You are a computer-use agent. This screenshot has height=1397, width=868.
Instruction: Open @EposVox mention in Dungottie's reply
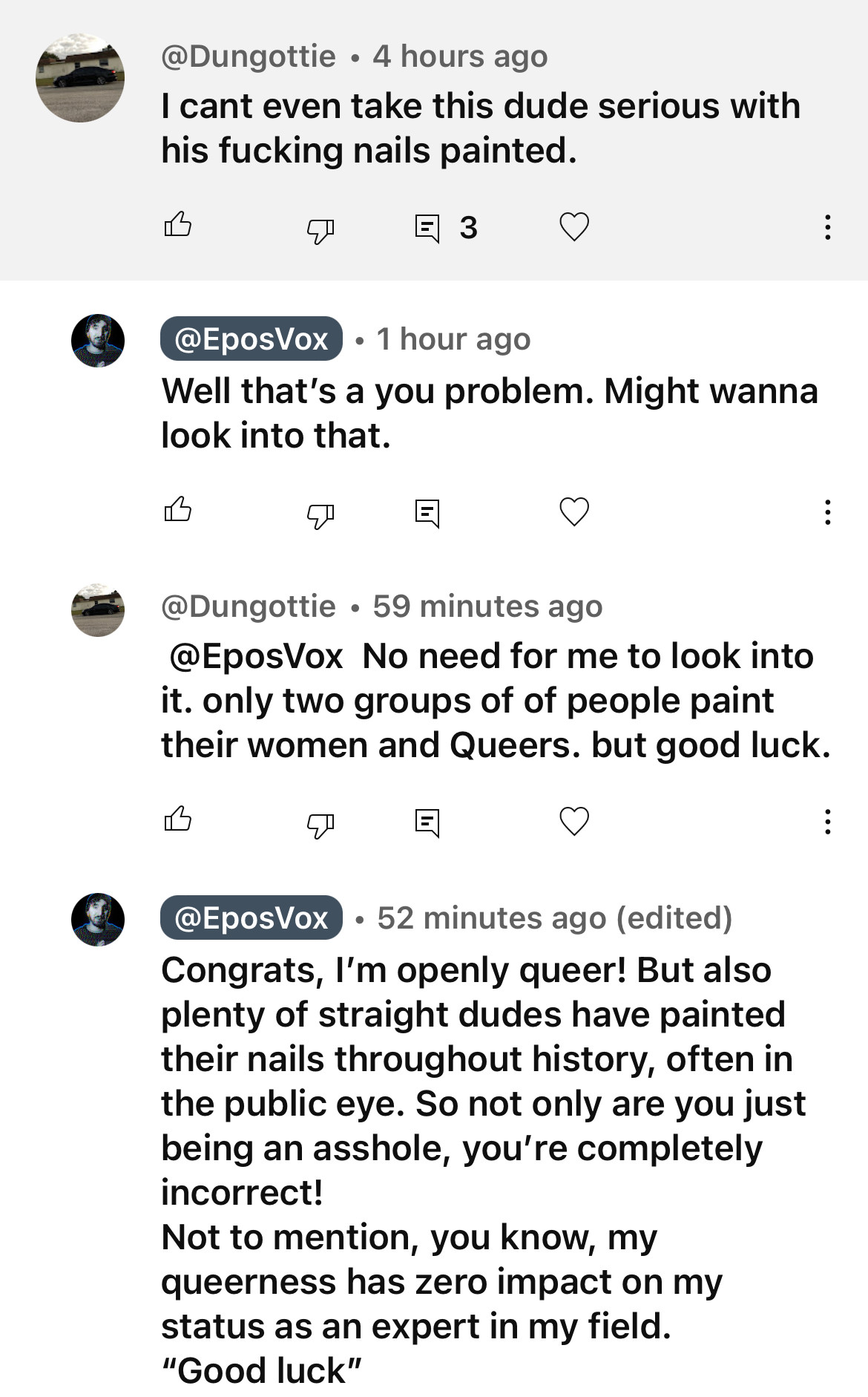tap(256, 656)
